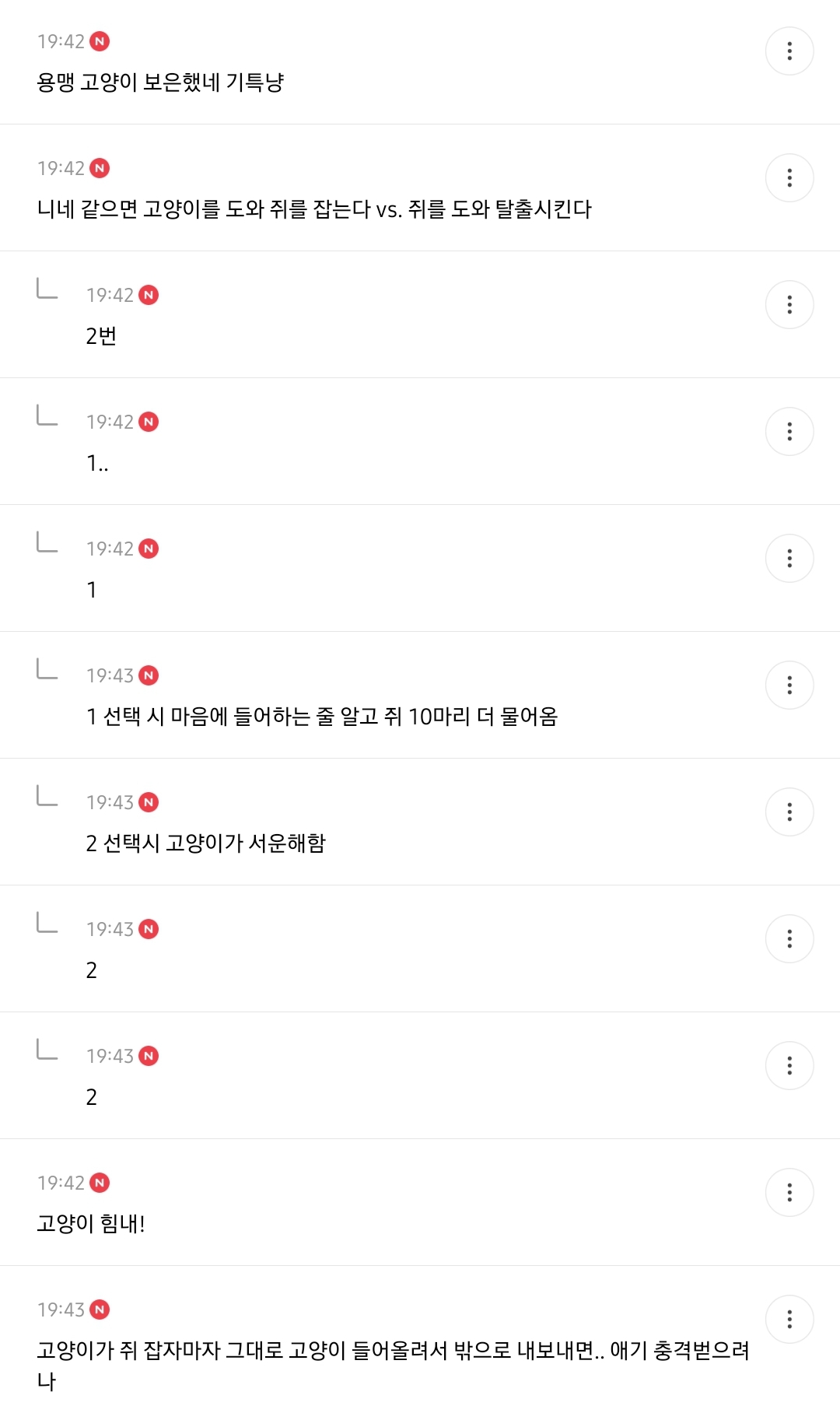Open options for the '용맹 고양이 보은했네 기특냥' comment
Screen dimensions: 840x1420
(789, 51)
